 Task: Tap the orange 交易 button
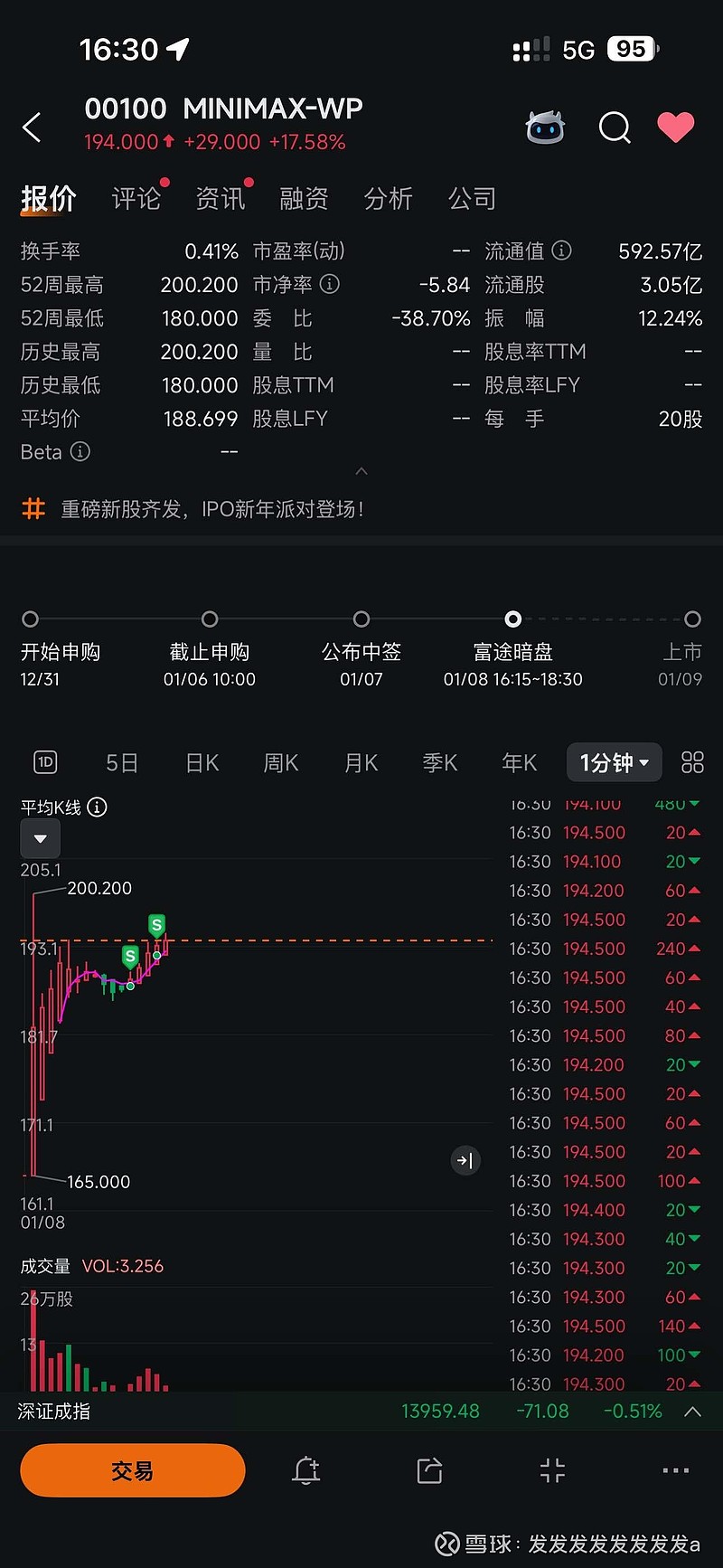coord(132,1470)
